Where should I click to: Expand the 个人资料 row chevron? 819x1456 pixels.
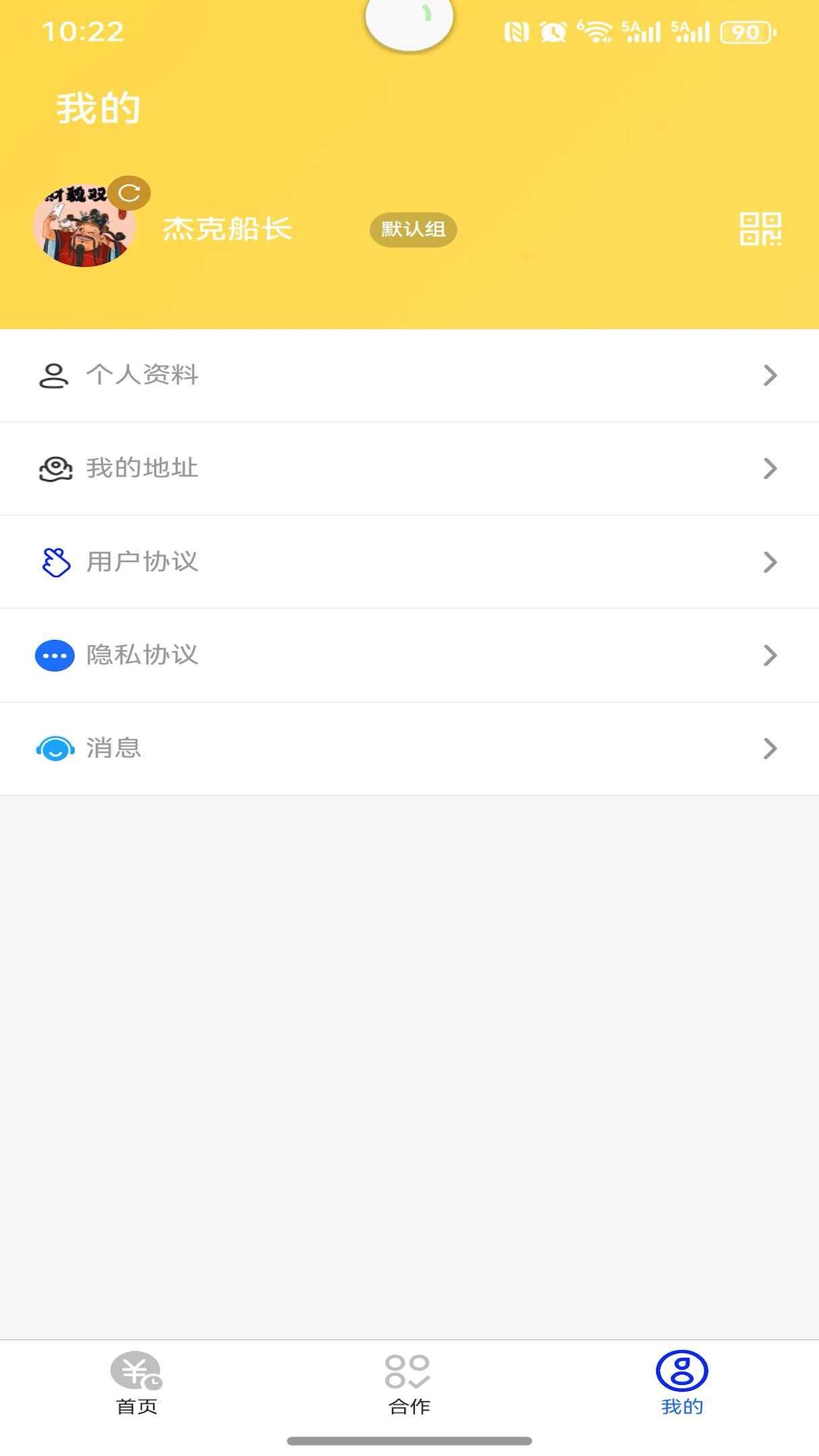770,375
